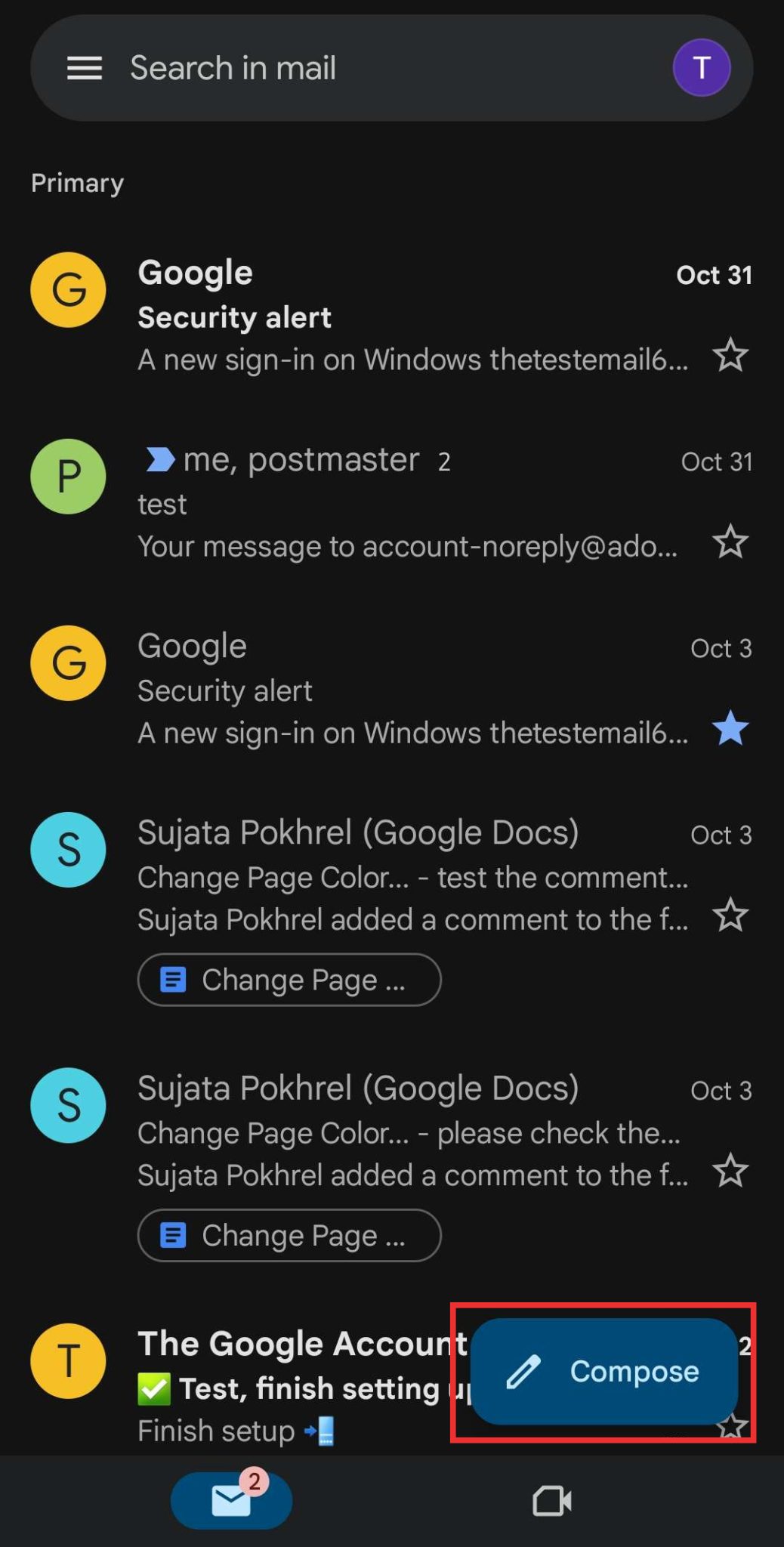
Task: Open Google's sender avatar for the Security alert email
Action: 67,289
